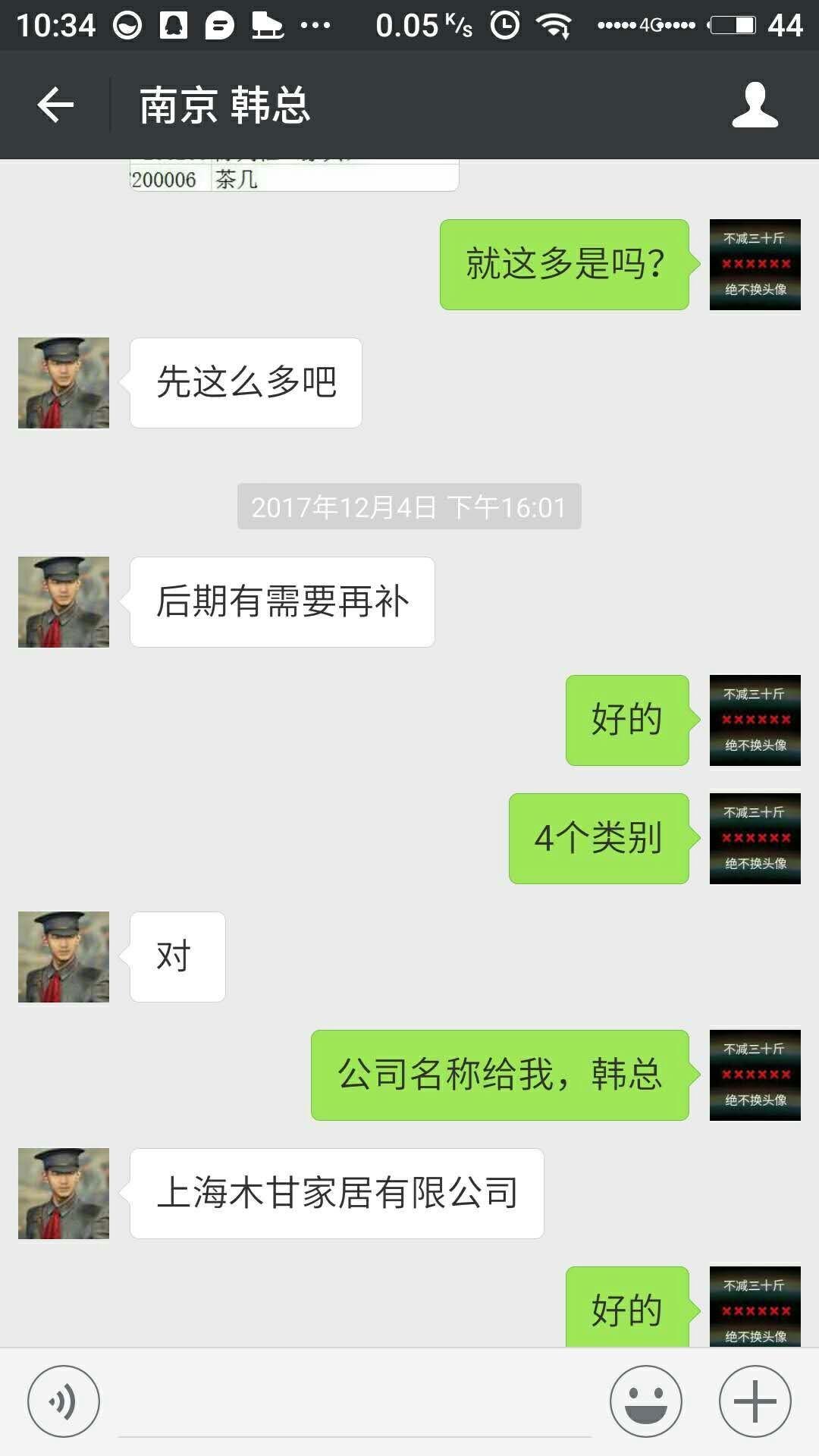The width and height of the screenshot is (819, 1456).
Task: Tap contact avatar beside 上海木甘家居有限公司
Action: point(64,1194)
